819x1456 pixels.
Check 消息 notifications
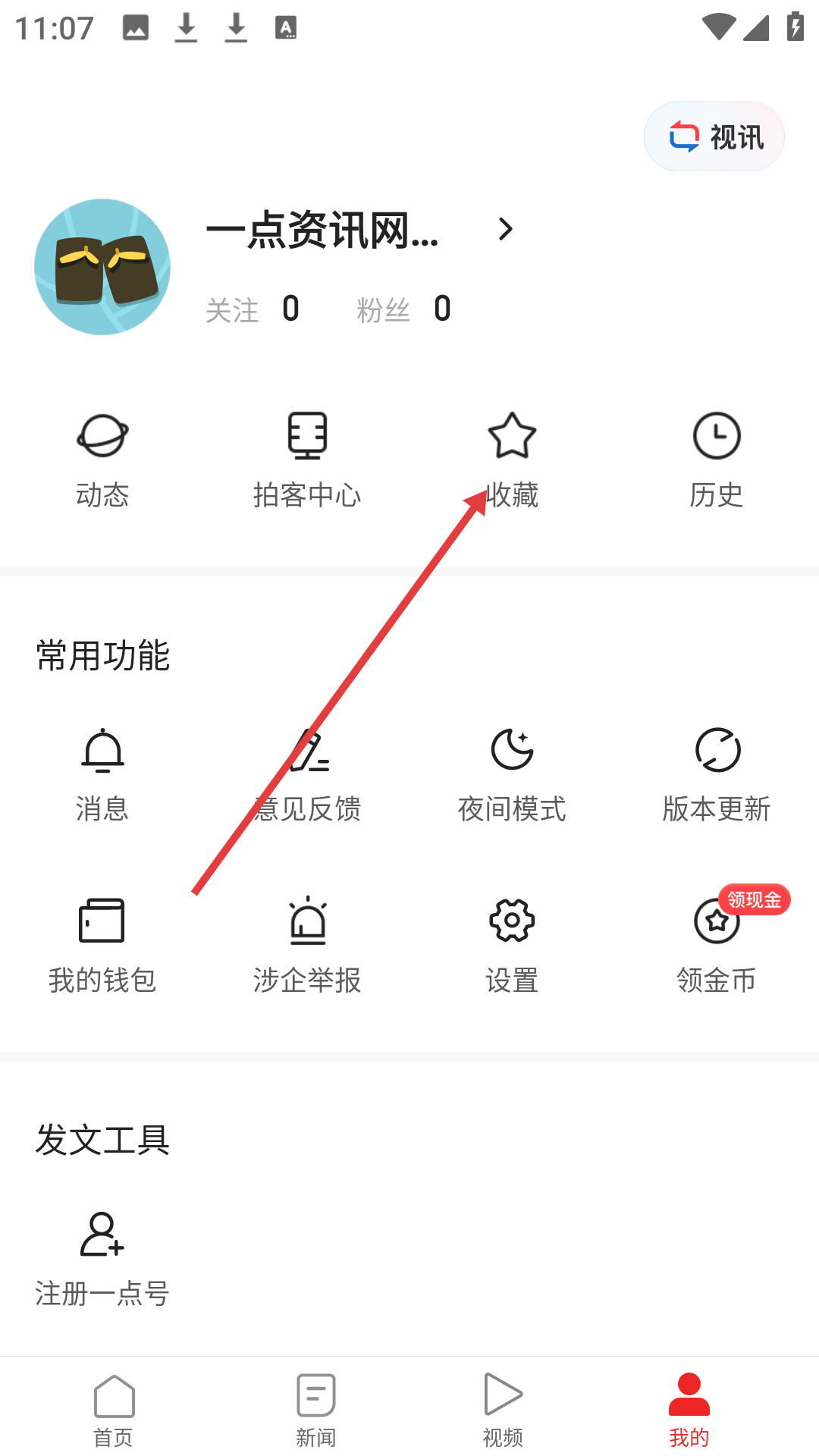(x=102, y=775)
